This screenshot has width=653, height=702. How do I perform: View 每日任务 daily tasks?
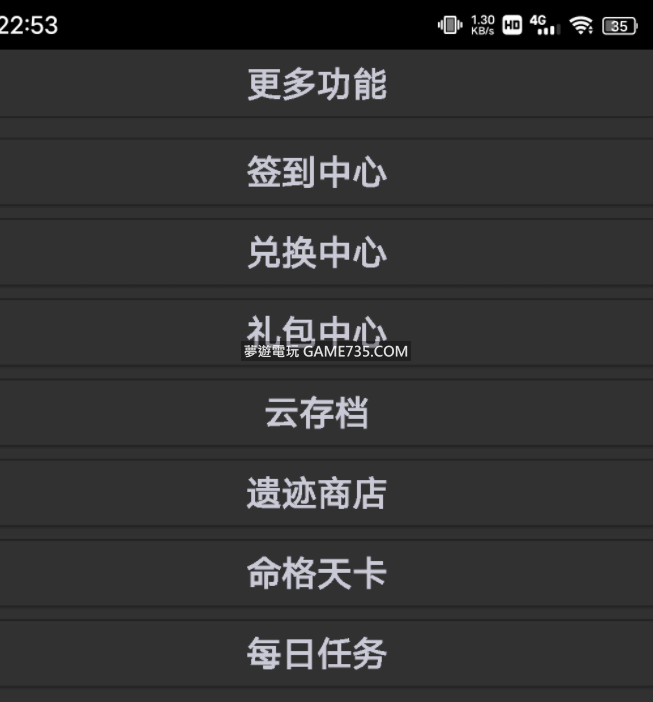pyautogui.click(x=326, y=653)
